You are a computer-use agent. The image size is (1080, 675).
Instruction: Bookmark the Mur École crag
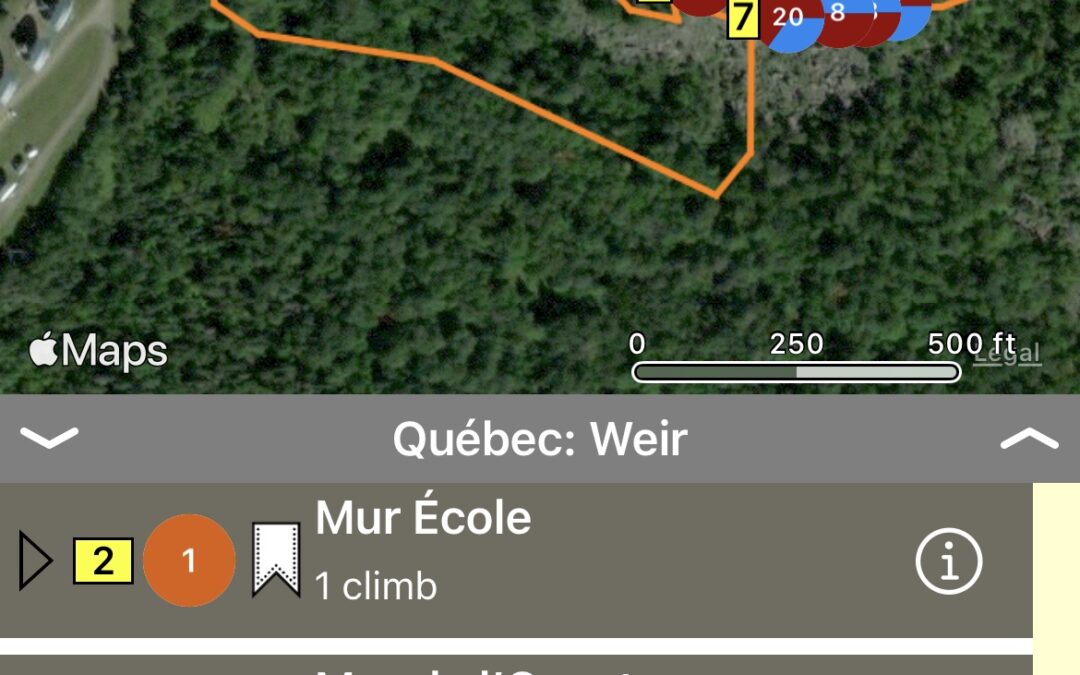(276, 560)
